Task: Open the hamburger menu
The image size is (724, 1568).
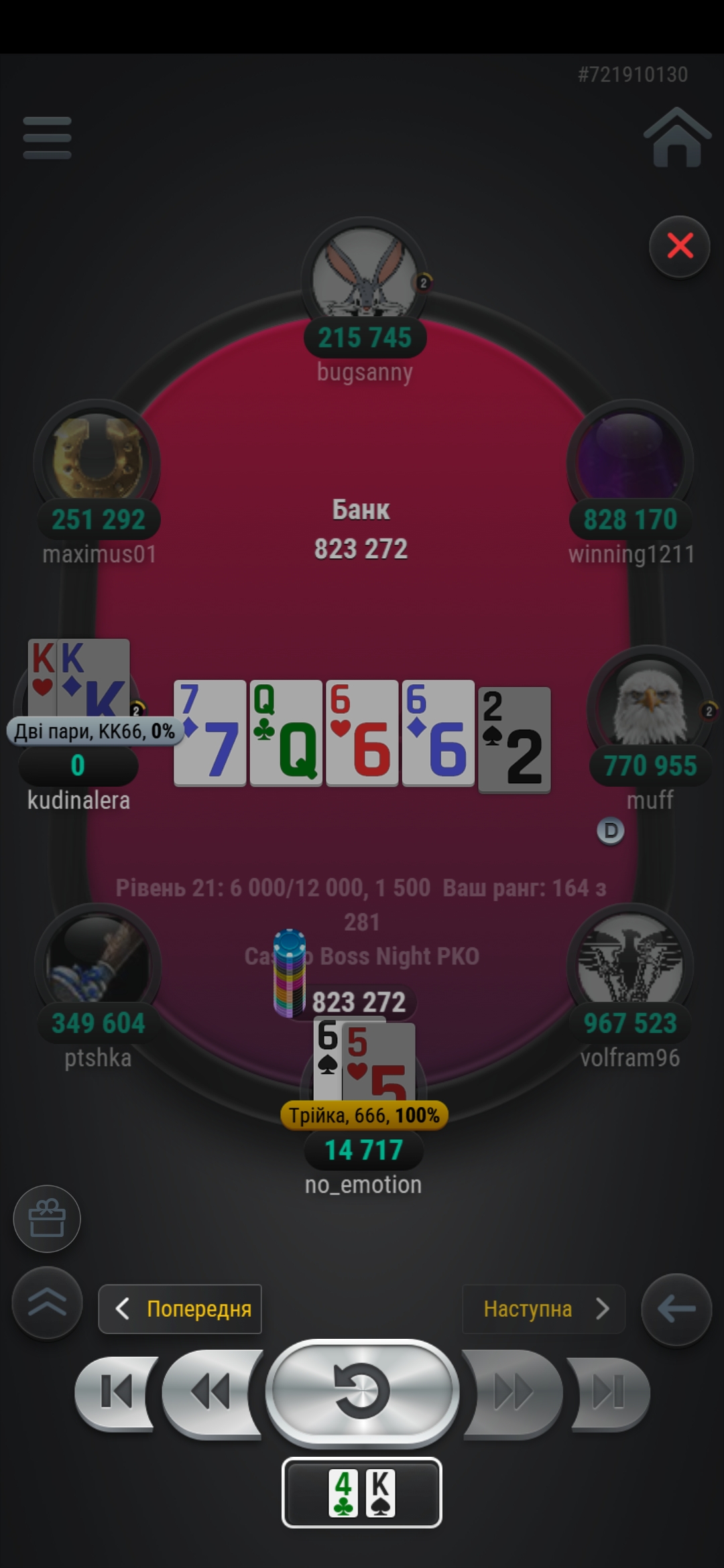Action: click(x=47, y=138)
